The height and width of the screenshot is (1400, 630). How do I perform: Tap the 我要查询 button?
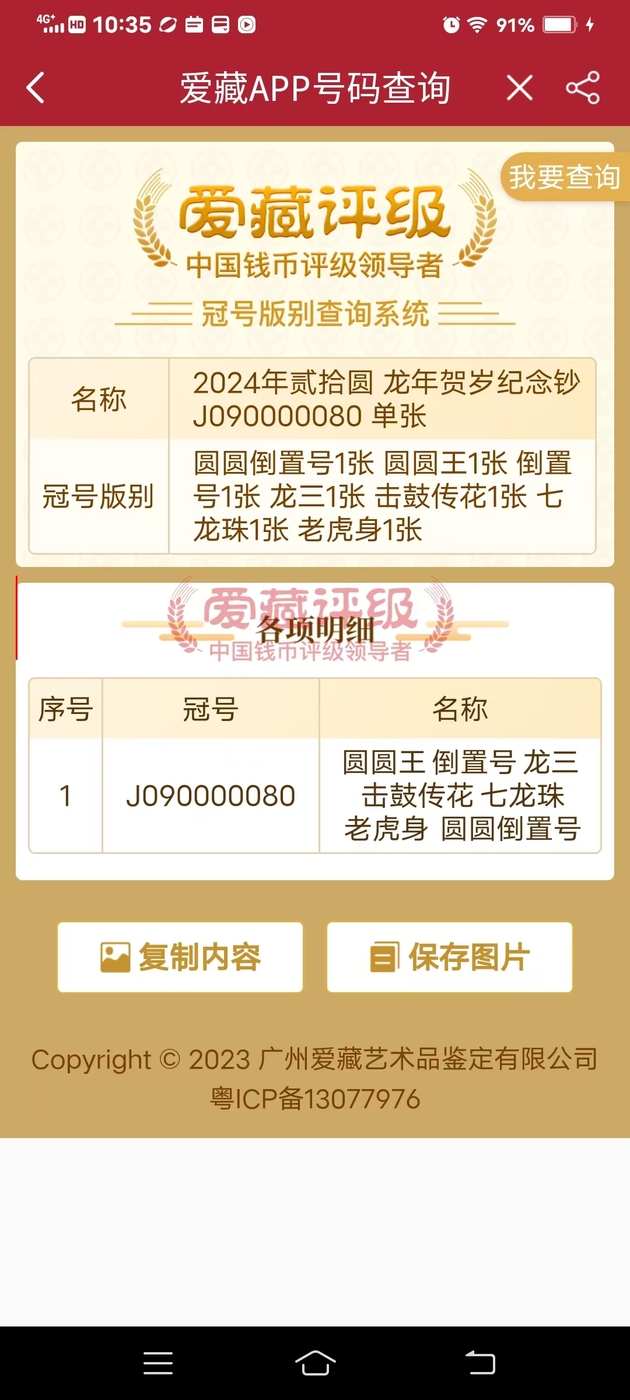[x=565, y=177]
